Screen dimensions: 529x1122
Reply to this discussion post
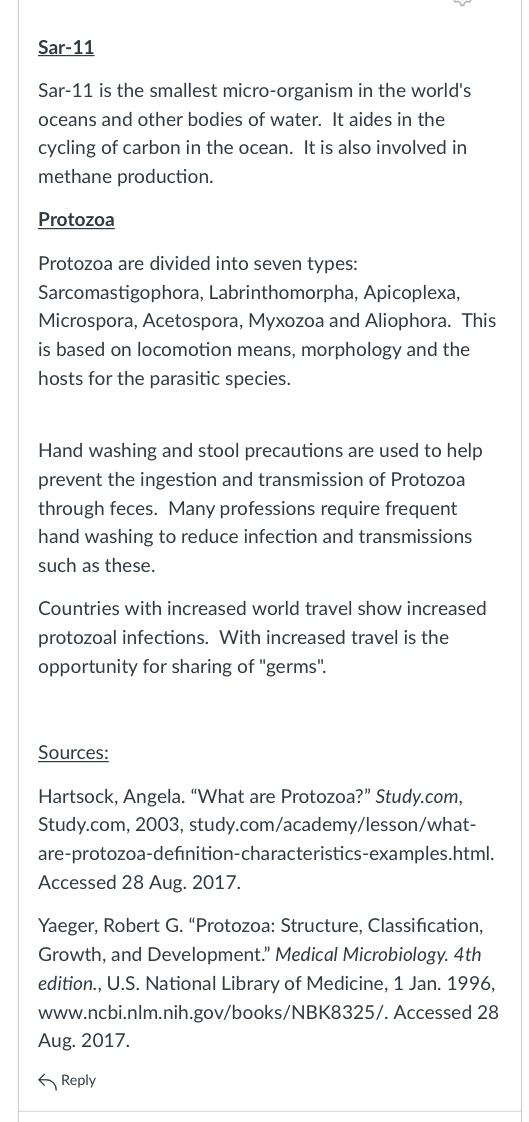(67, 1080)
